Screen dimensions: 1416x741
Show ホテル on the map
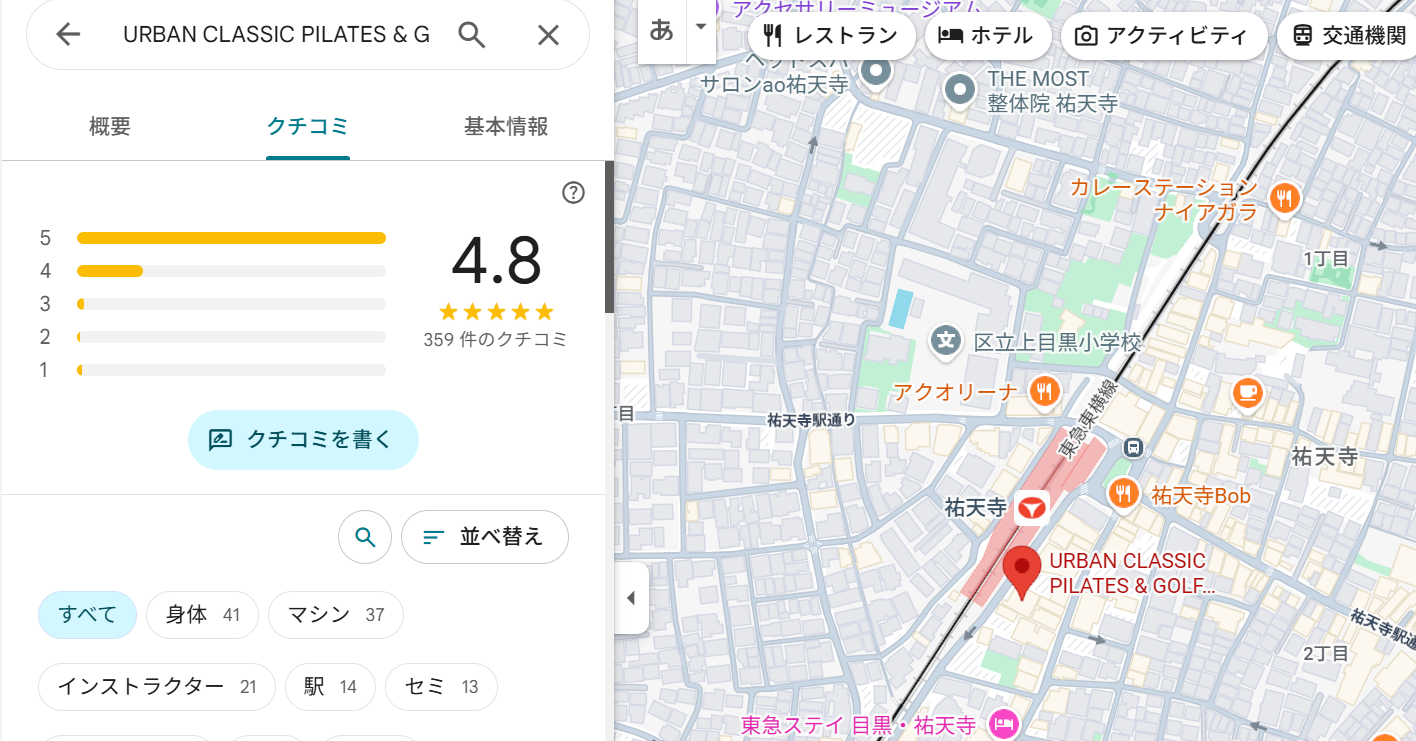987,37
